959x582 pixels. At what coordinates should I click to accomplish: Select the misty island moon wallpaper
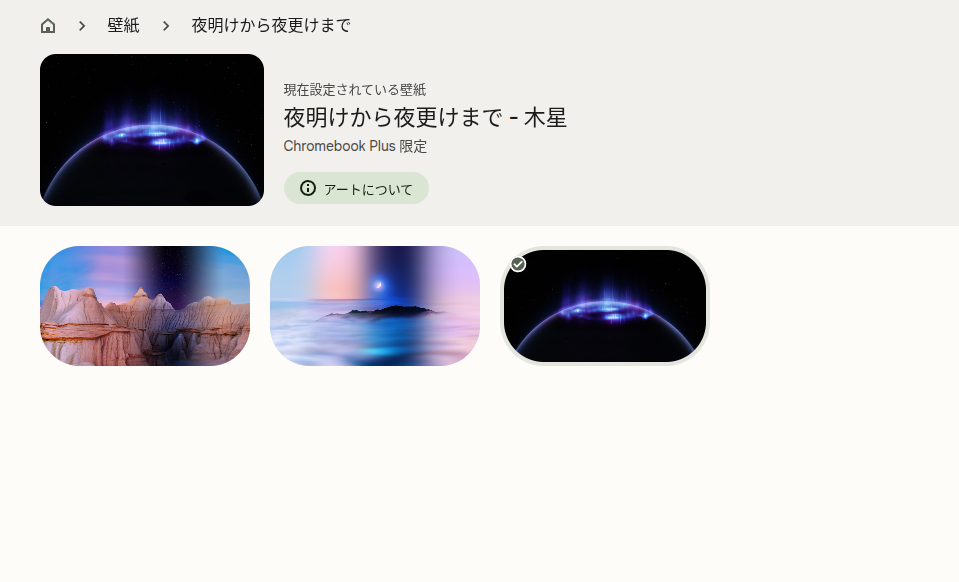click(x=375, y=306)
